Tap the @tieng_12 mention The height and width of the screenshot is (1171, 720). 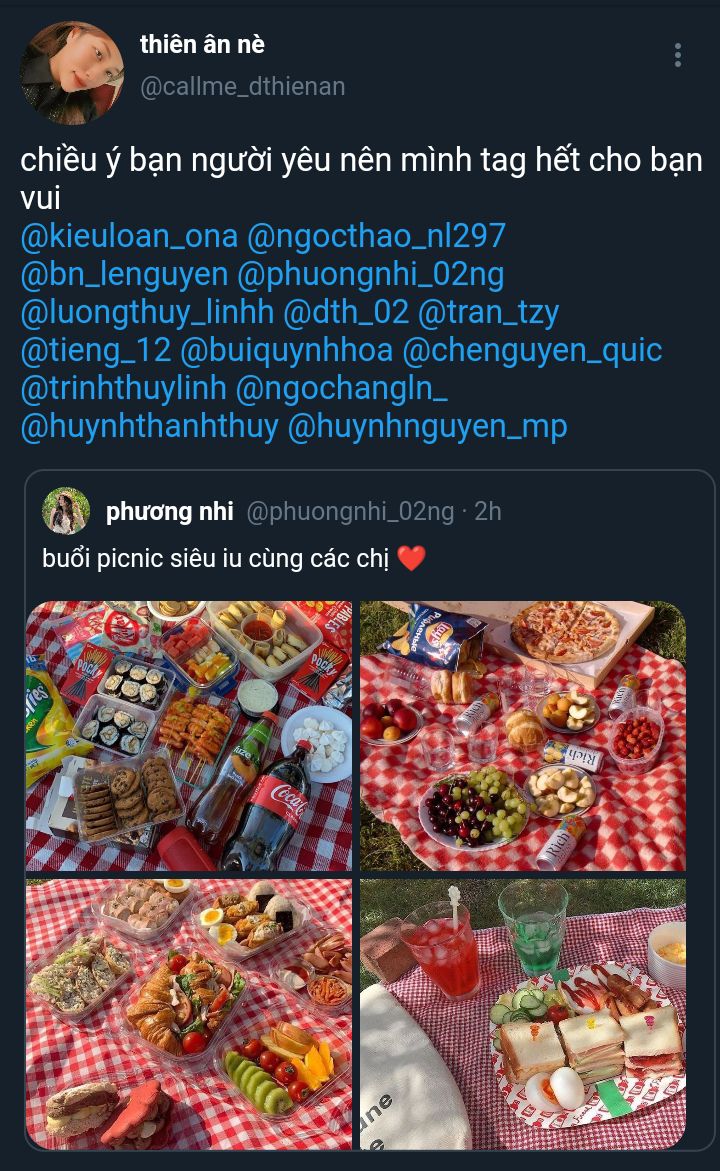(96, 350)
